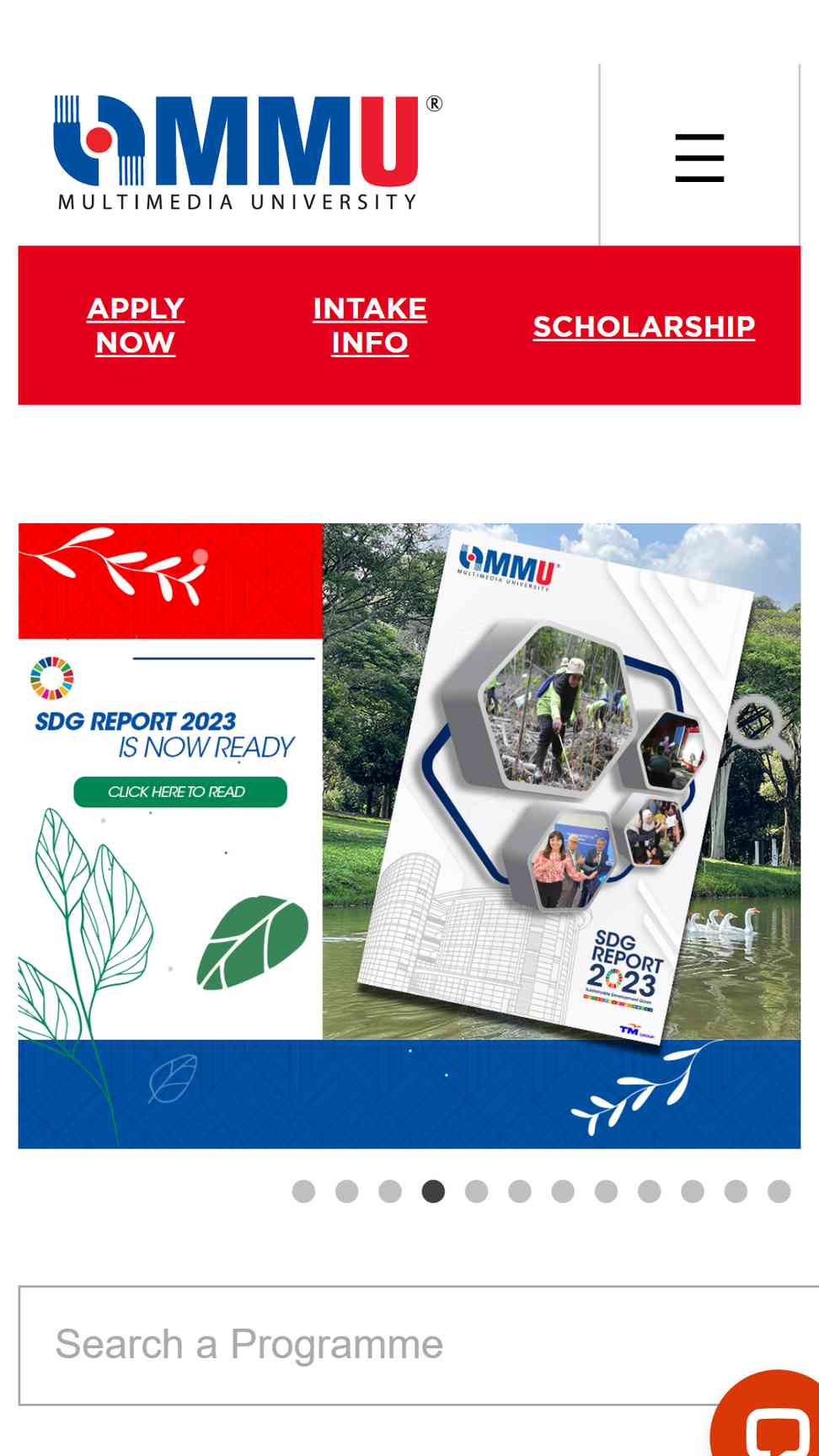Jump to the last carousel slide dot

click(x=779, y=1191)
